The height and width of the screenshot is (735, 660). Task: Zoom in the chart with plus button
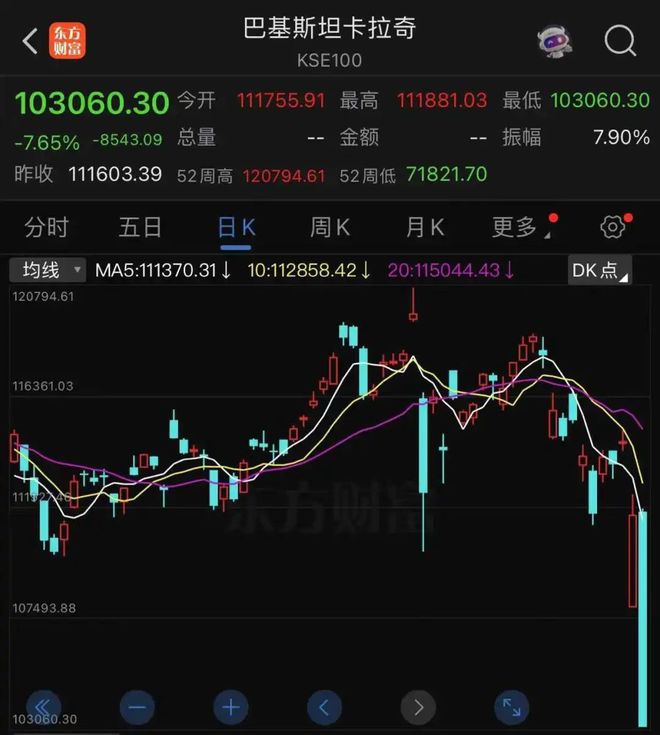coord(231,708)
